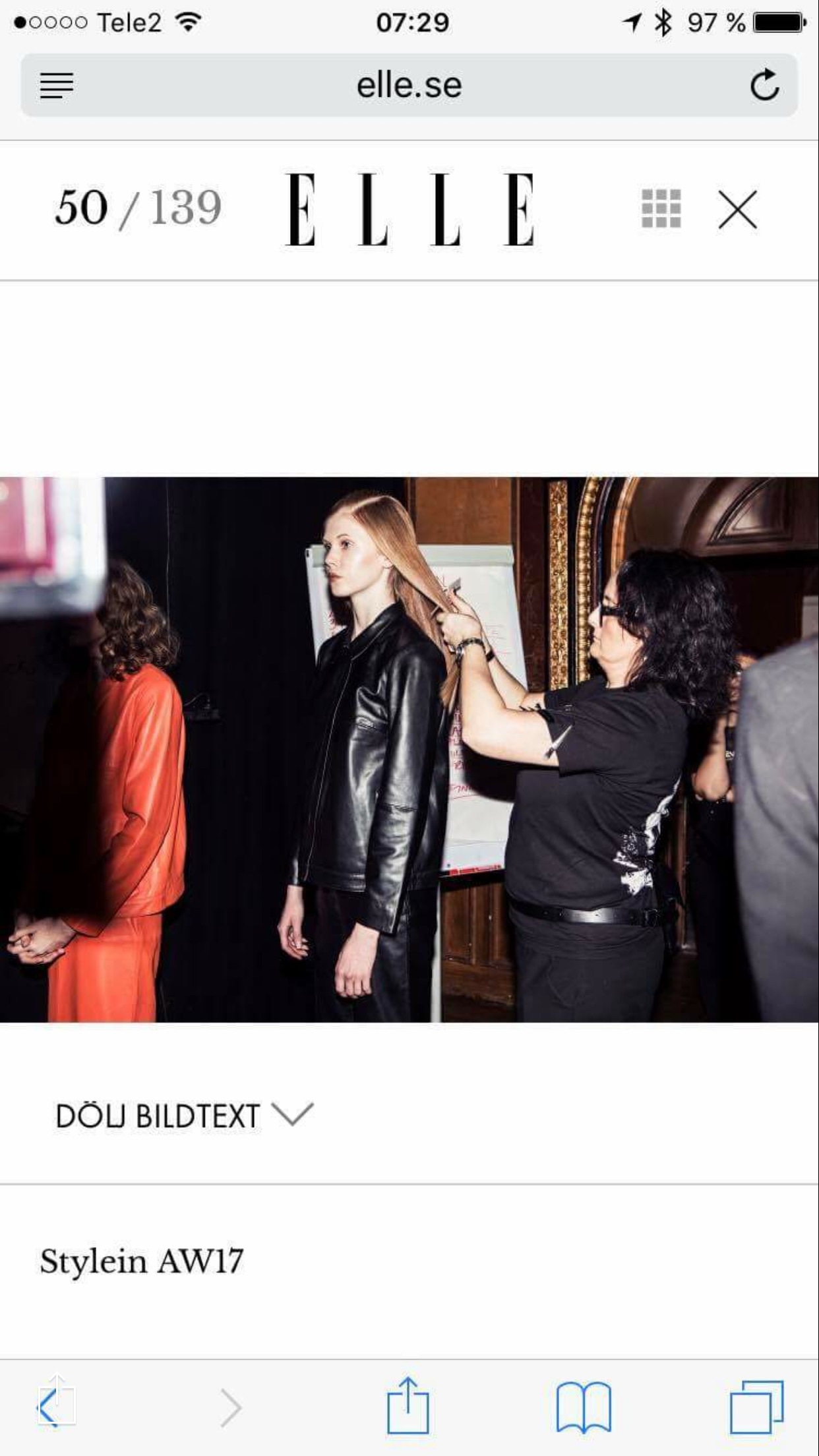Open the gallery grid overview
The image size is (819, 1456).
tap(661, 208)
